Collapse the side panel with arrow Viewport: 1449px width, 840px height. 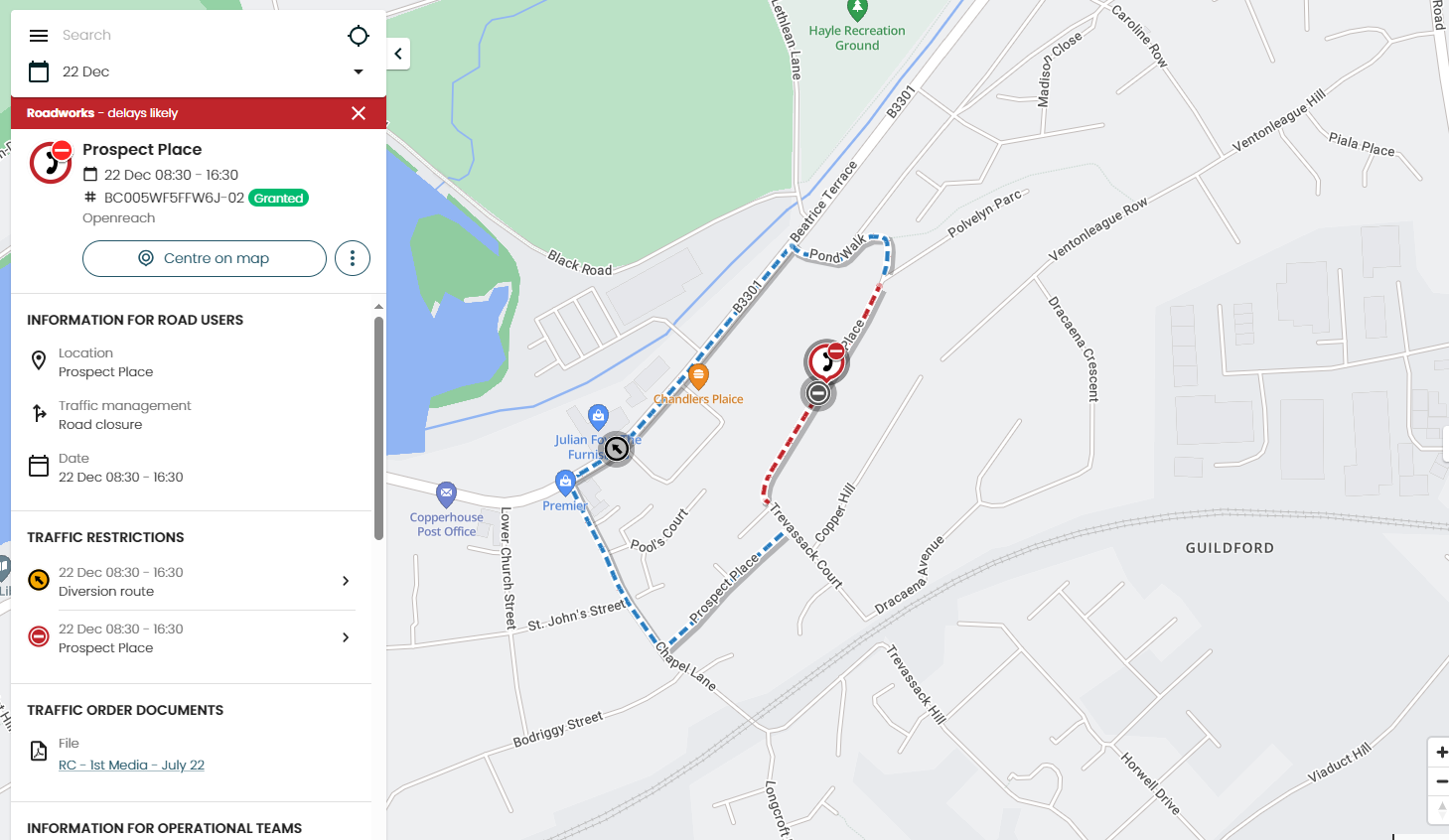tap(398, 54)
